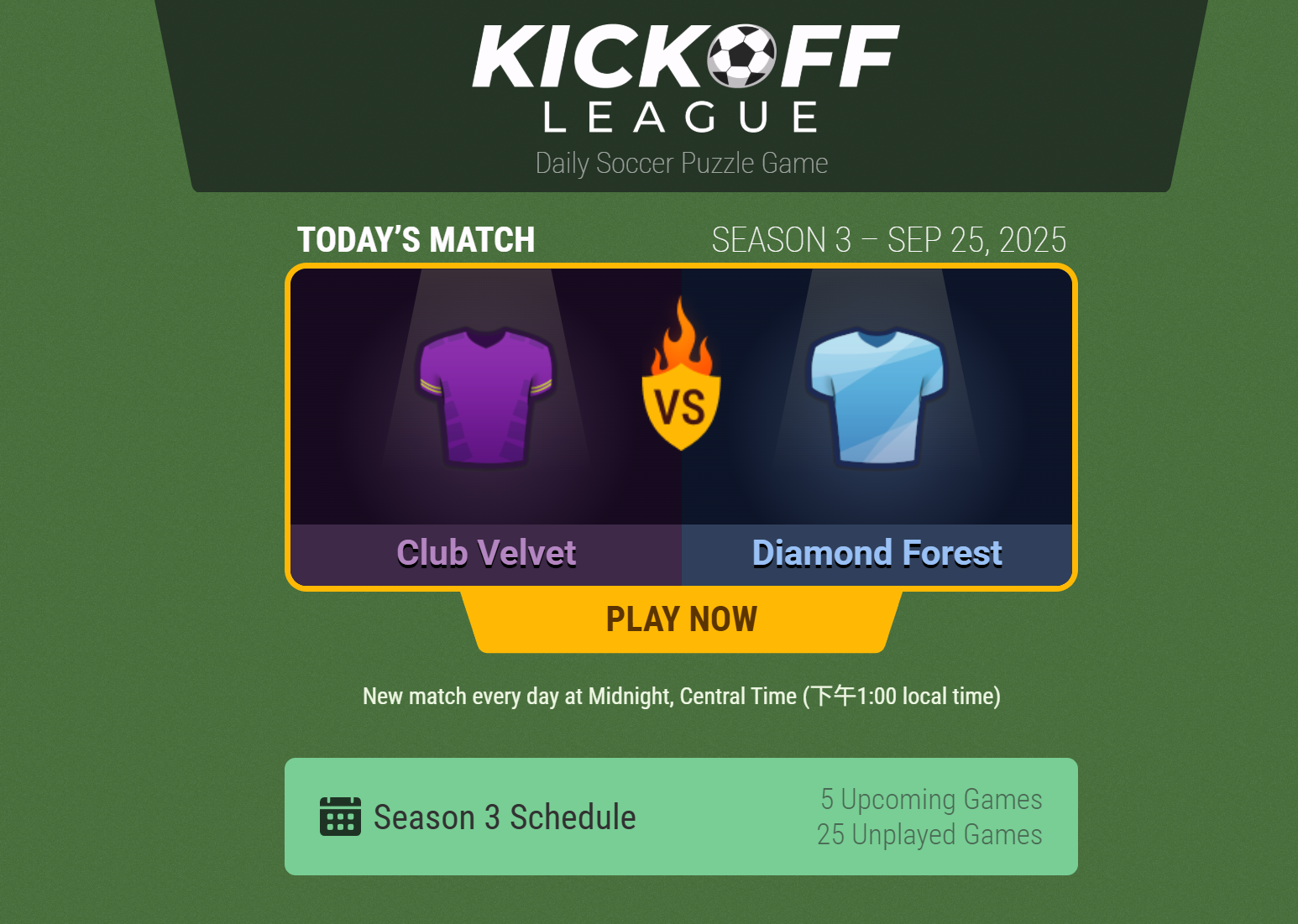Tap the PLAY NOW button
The width and height of the screenshot is (1298, 924).
pos(681,620)
